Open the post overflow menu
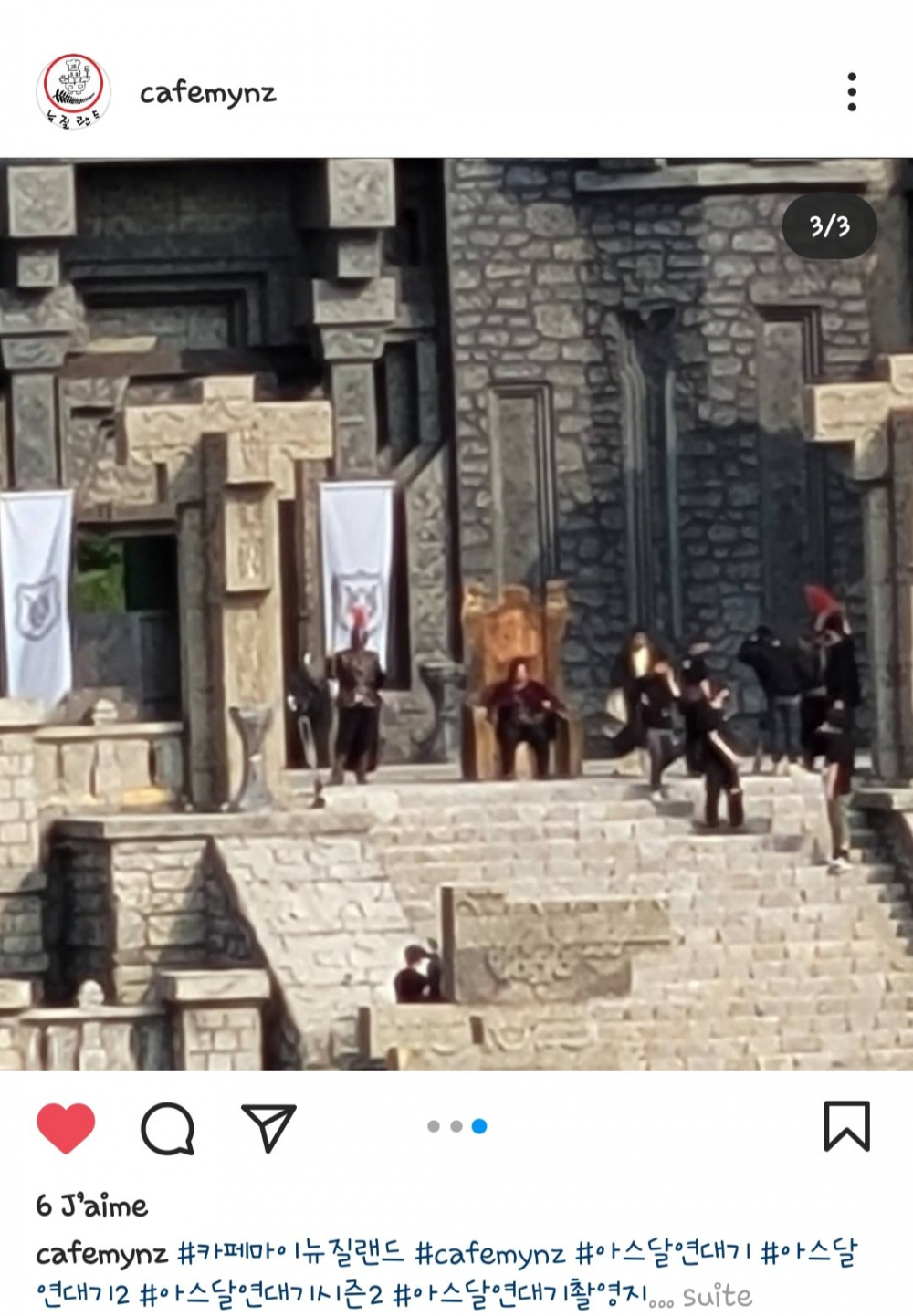Screen dimensions: 913x1316 coord(851,92)
